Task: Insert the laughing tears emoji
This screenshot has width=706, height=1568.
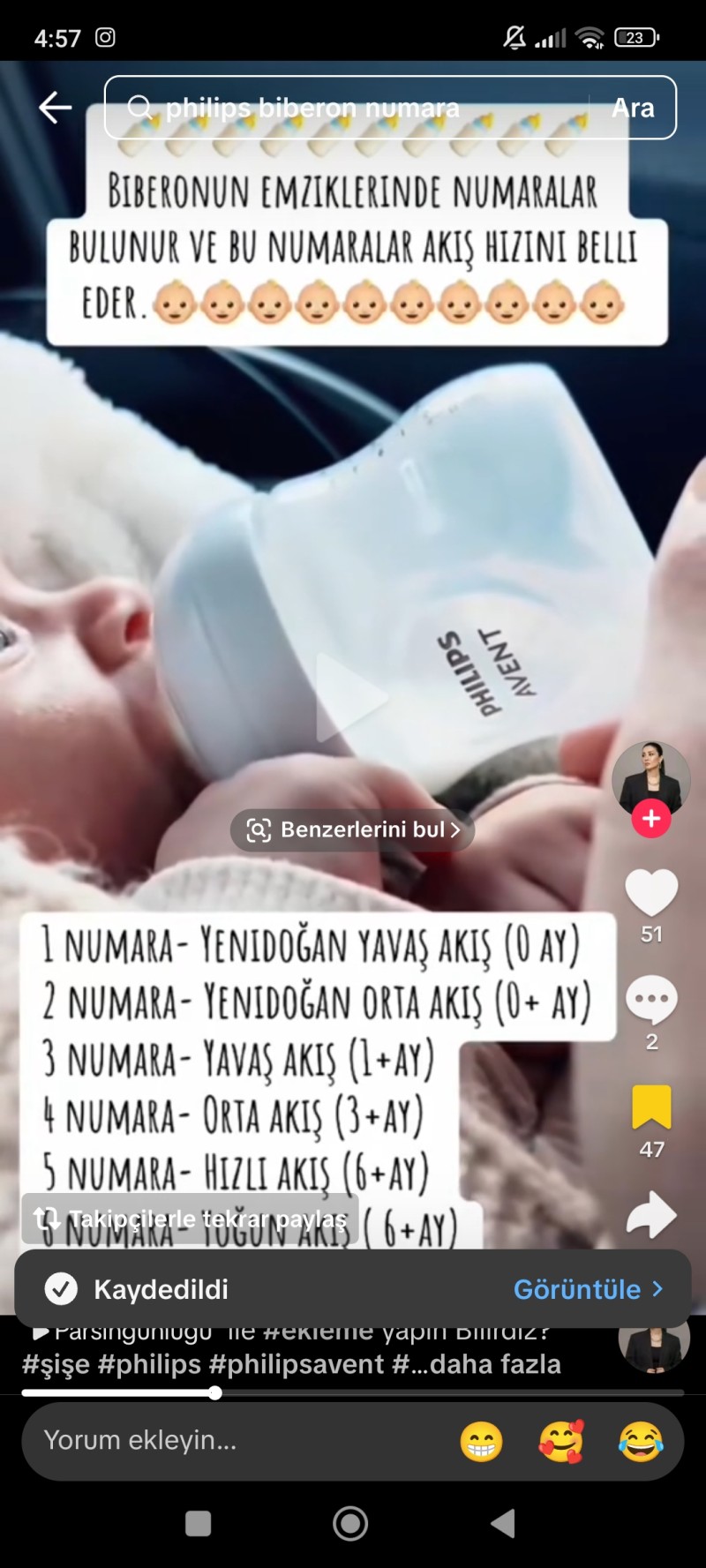Action: click(x=640, y=1442)
